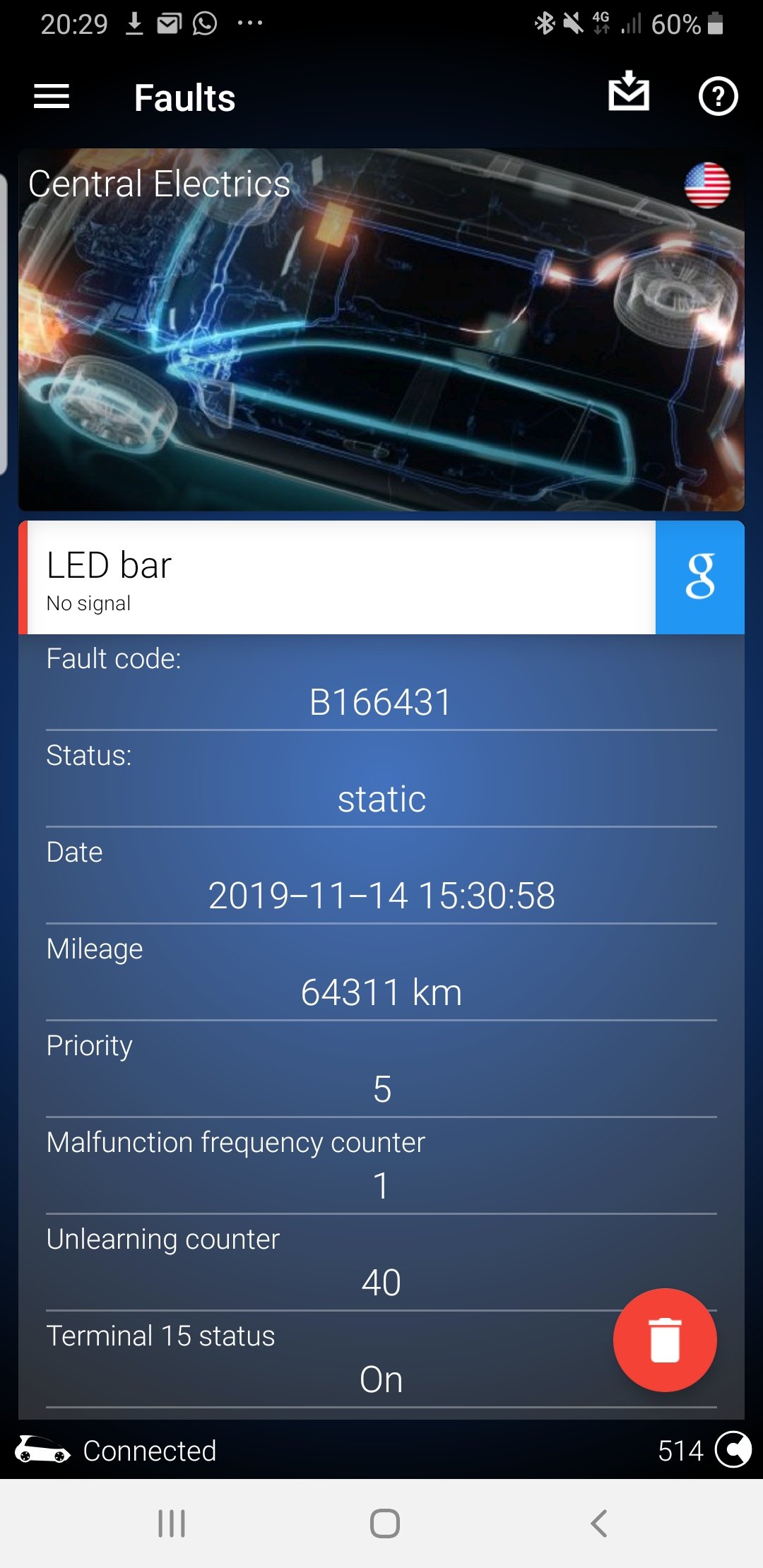This screenshot has height=1568, width=763.
Task: Open the help question mark icon
Action: pos(718,96)
